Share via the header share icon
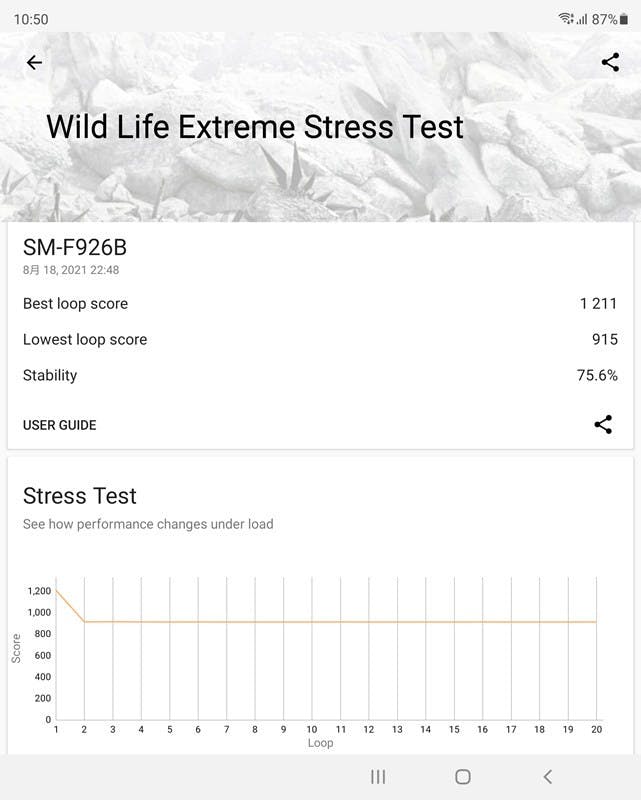 pos(610,62)
